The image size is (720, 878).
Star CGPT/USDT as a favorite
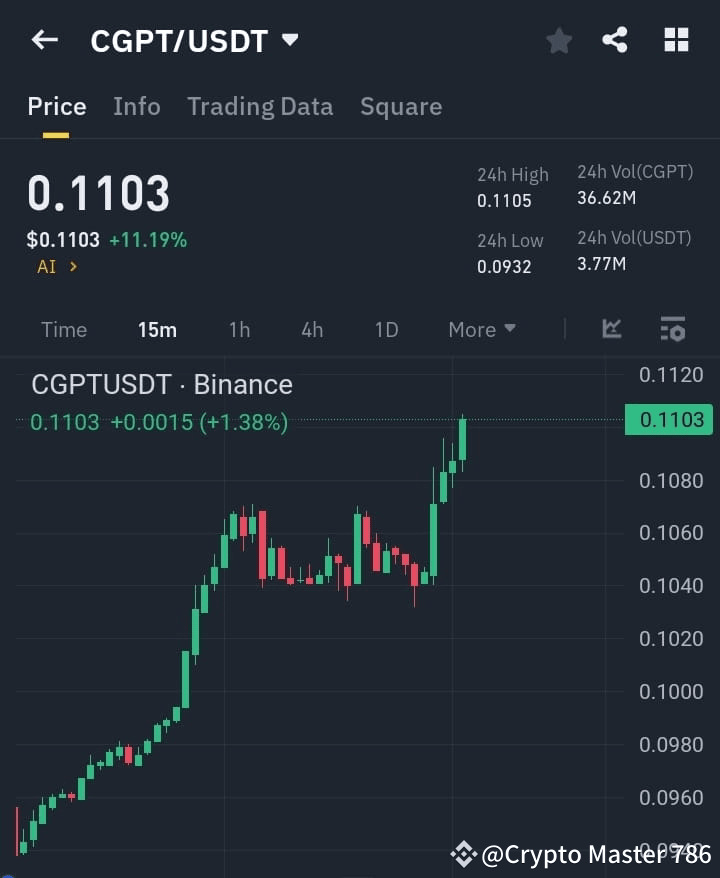pyautogui.click(x=558, y=40)
